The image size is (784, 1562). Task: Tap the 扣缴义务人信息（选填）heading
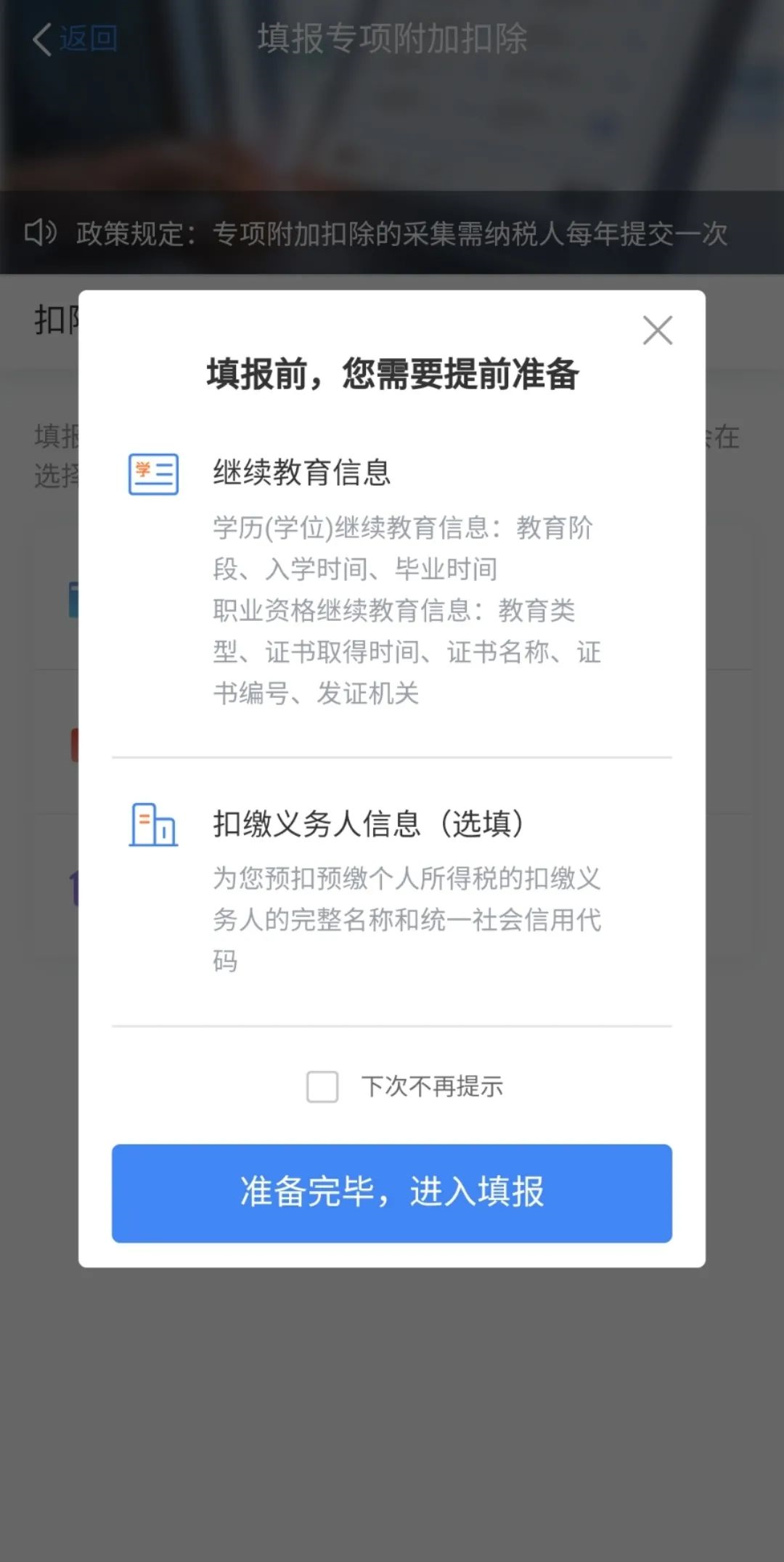(x=370, y=823)
